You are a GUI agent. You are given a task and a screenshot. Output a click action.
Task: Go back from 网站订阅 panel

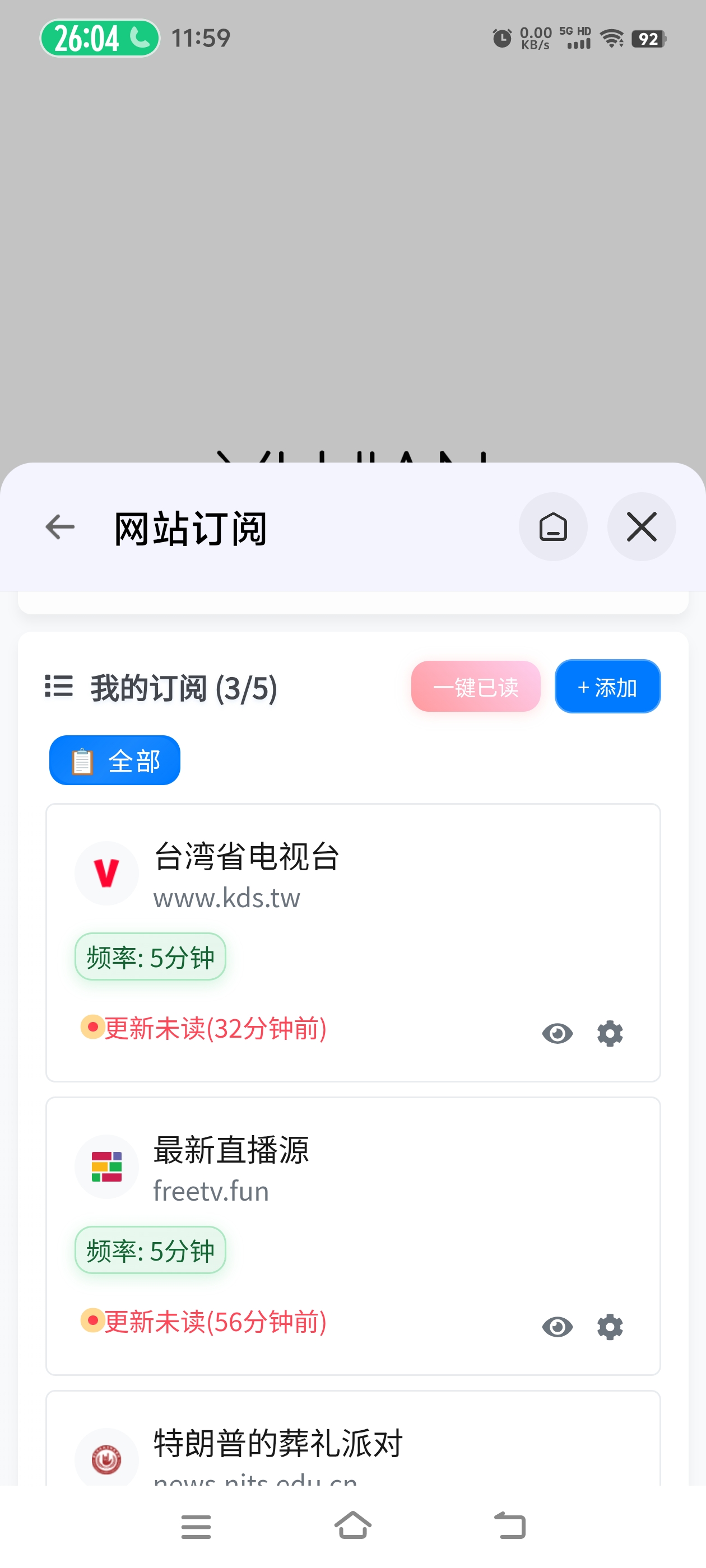click(x=60, y=527)
